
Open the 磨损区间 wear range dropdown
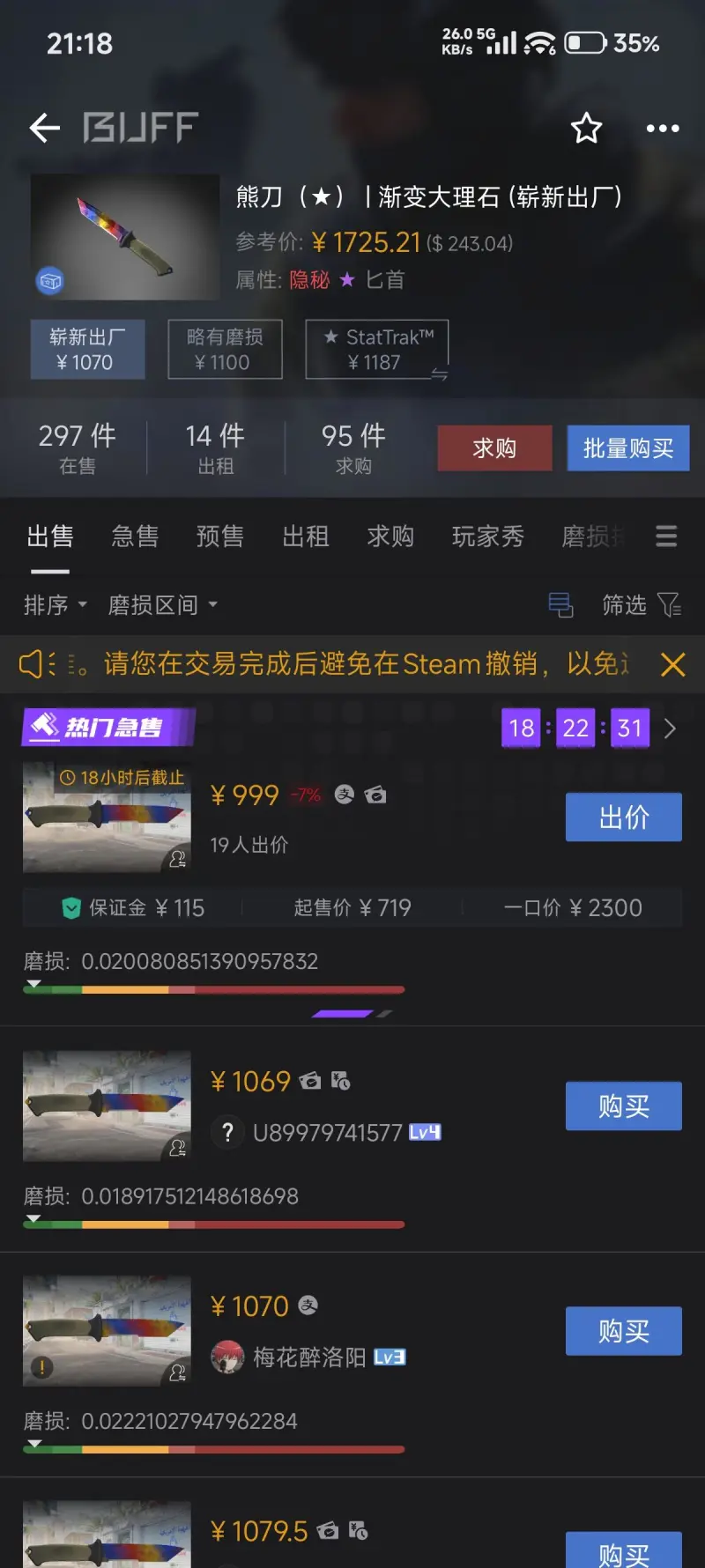click(x=162, y=605)
